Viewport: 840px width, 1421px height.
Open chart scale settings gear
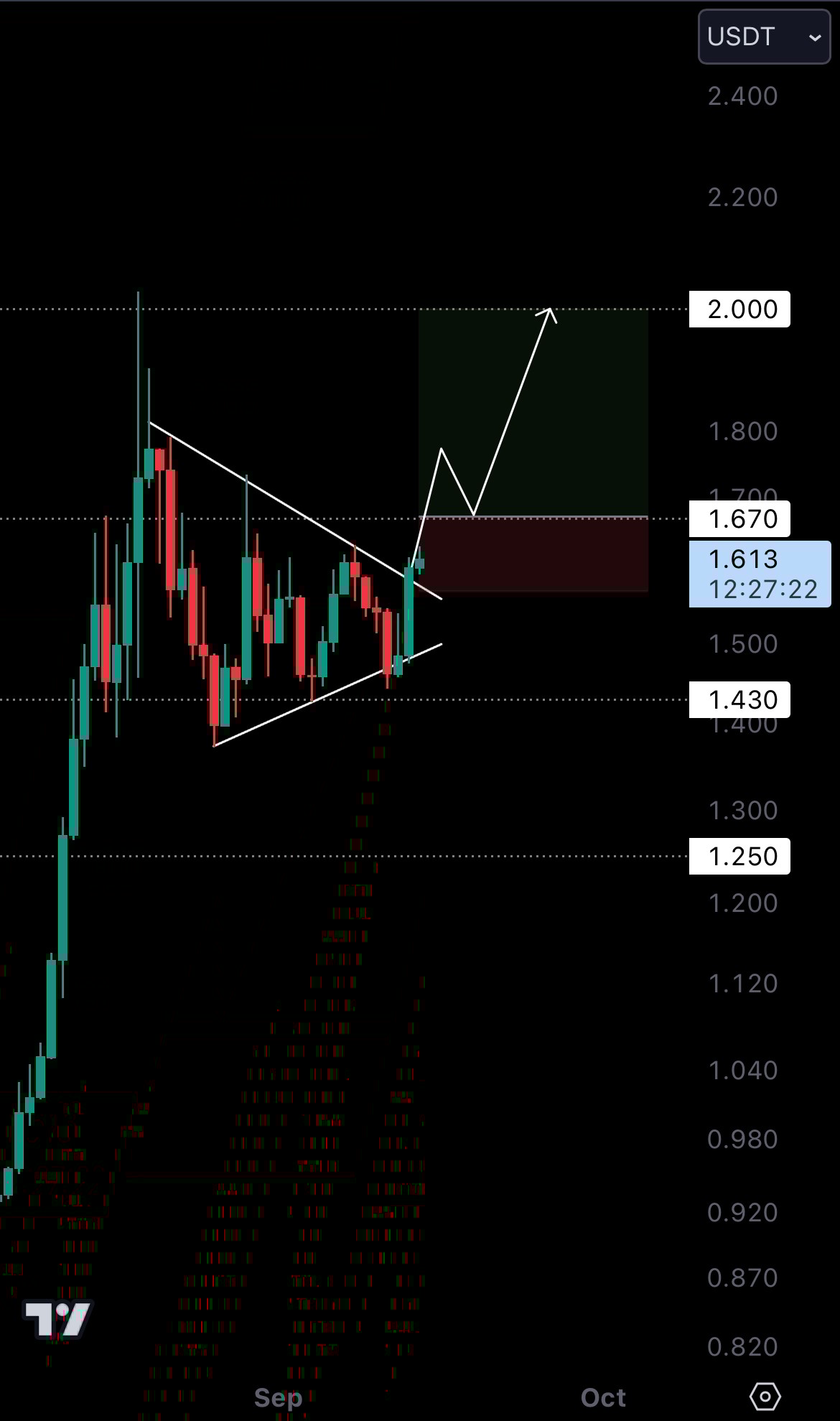click(x=765, y=1397)
